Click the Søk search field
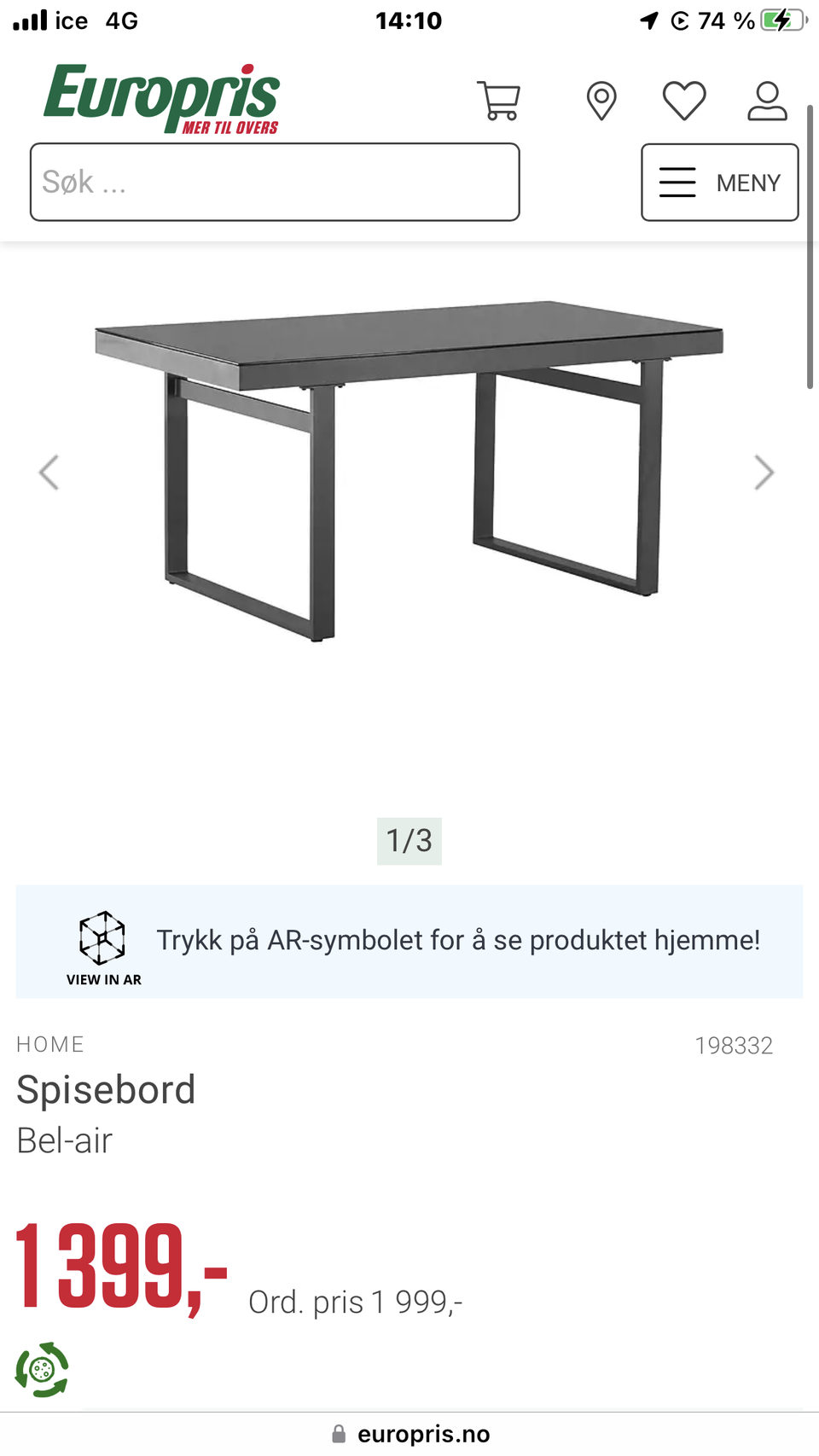819x1456 pixels. (x=275, y=182)
